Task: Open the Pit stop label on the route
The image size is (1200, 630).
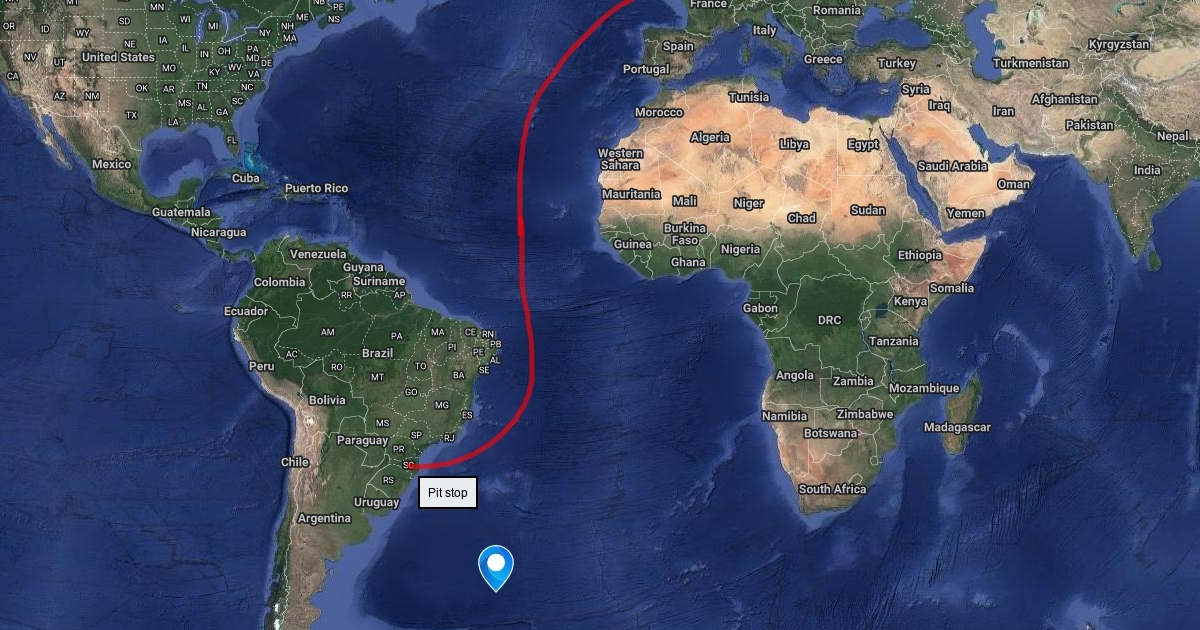Action: click(x=448, y=492)
